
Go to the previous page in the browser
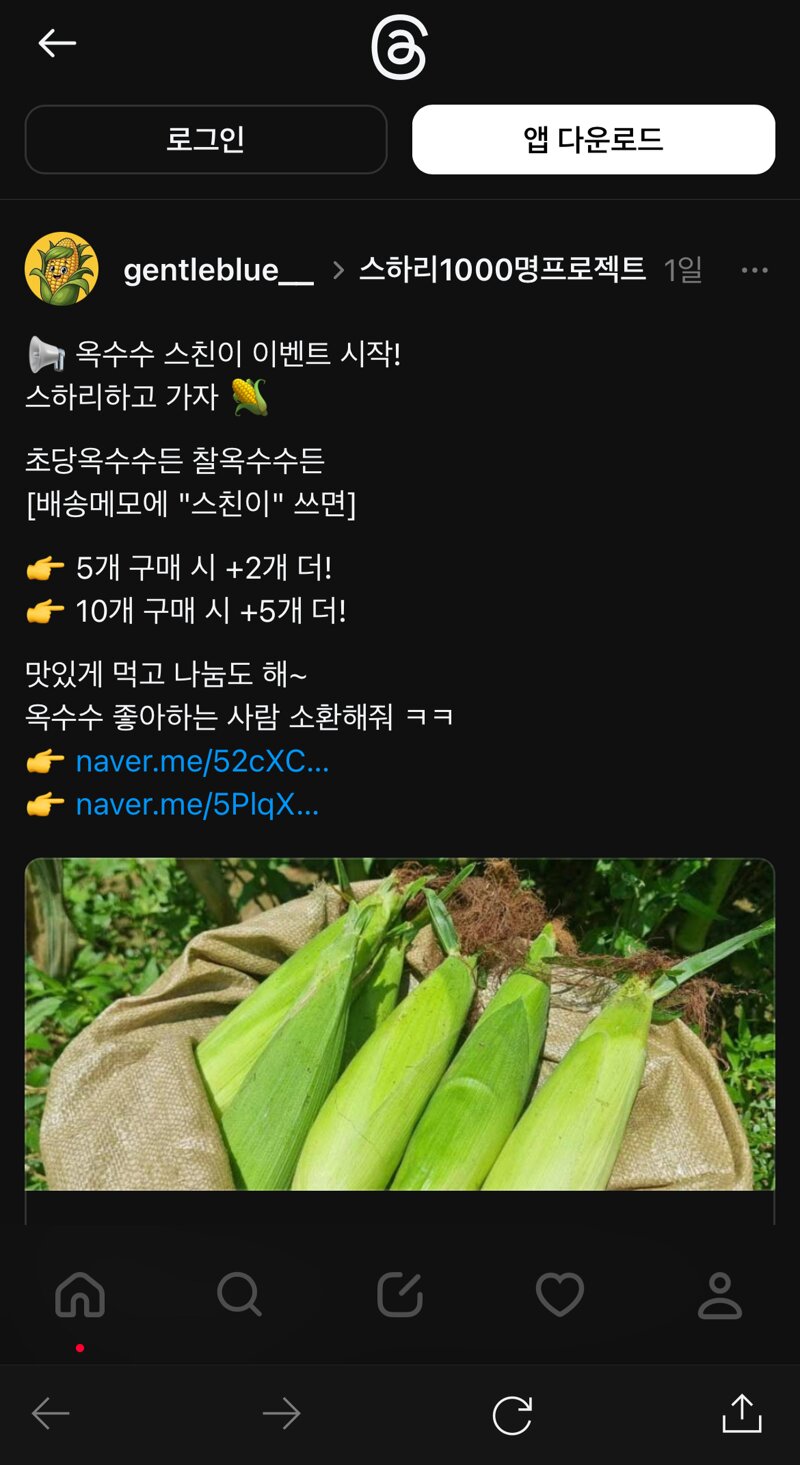pyautogui.click(x=51, y=1414)
